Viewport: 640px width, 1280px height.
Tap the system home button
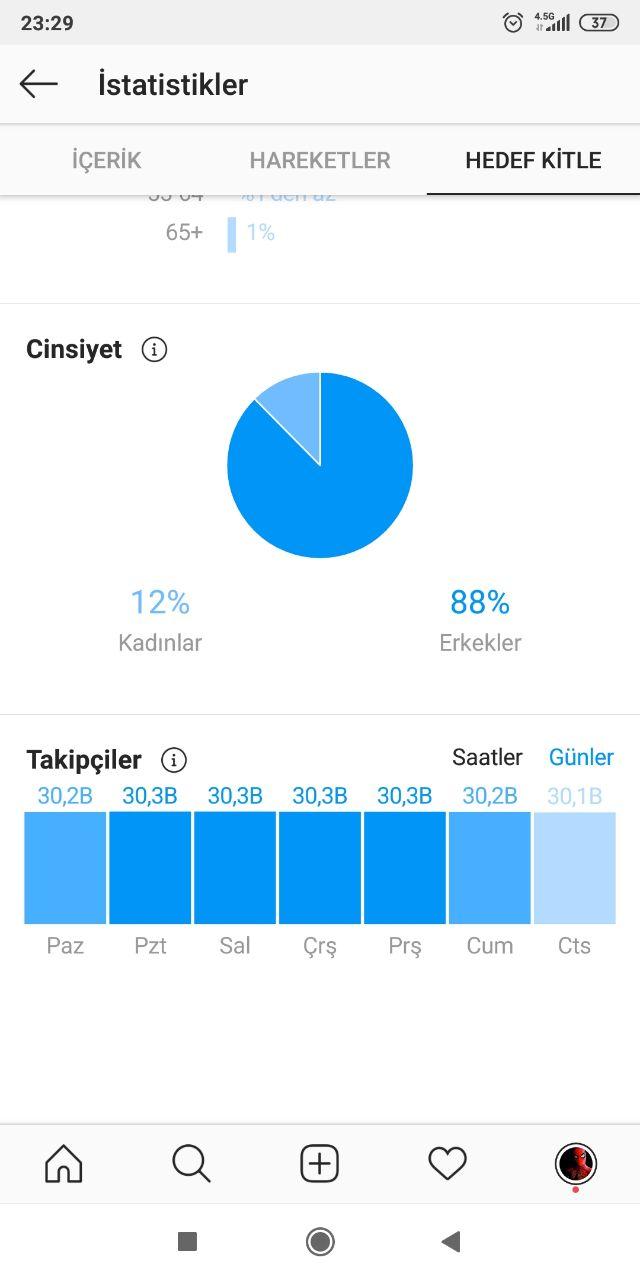320,1241
